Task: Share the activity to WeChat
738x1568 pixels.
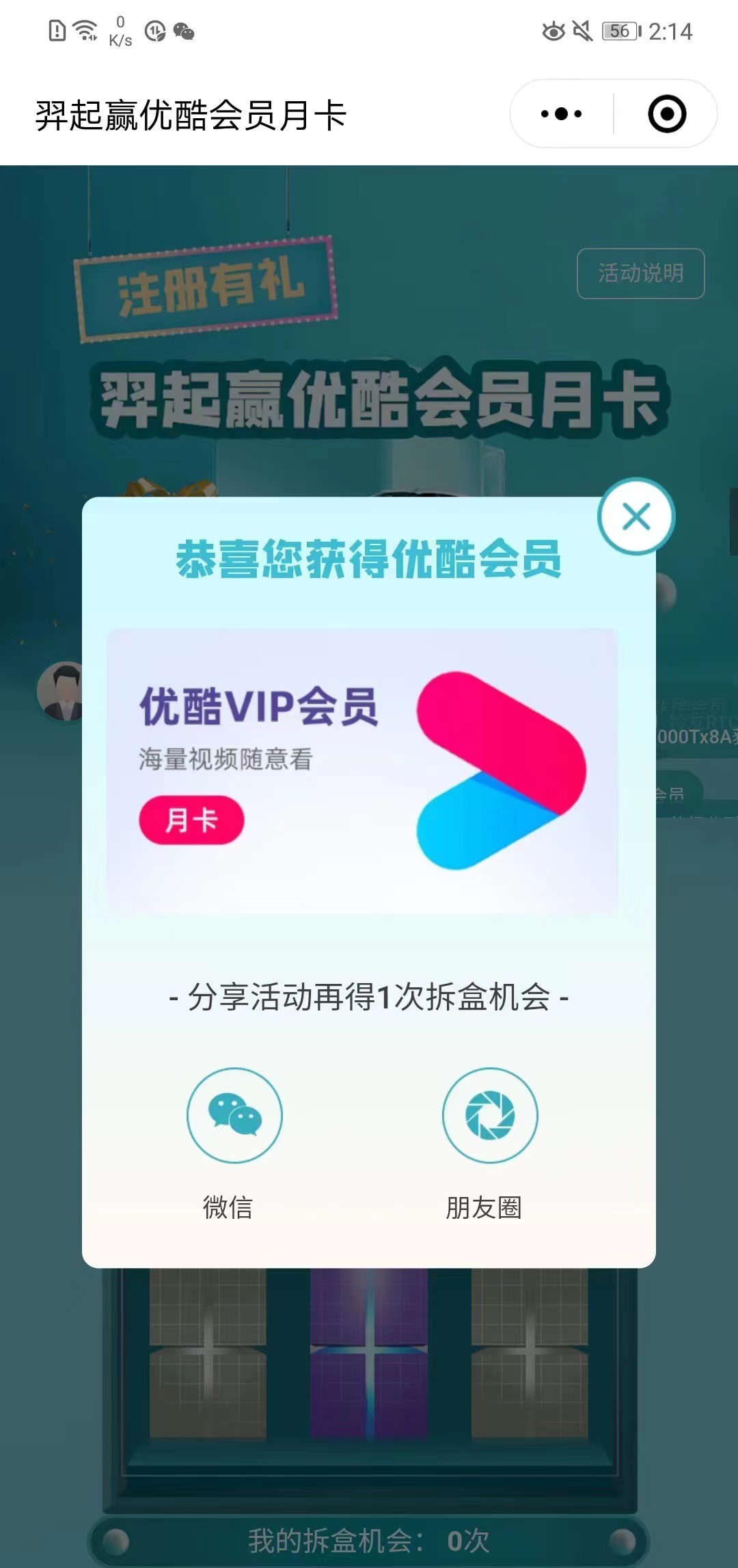Action: pos(234,1116)
